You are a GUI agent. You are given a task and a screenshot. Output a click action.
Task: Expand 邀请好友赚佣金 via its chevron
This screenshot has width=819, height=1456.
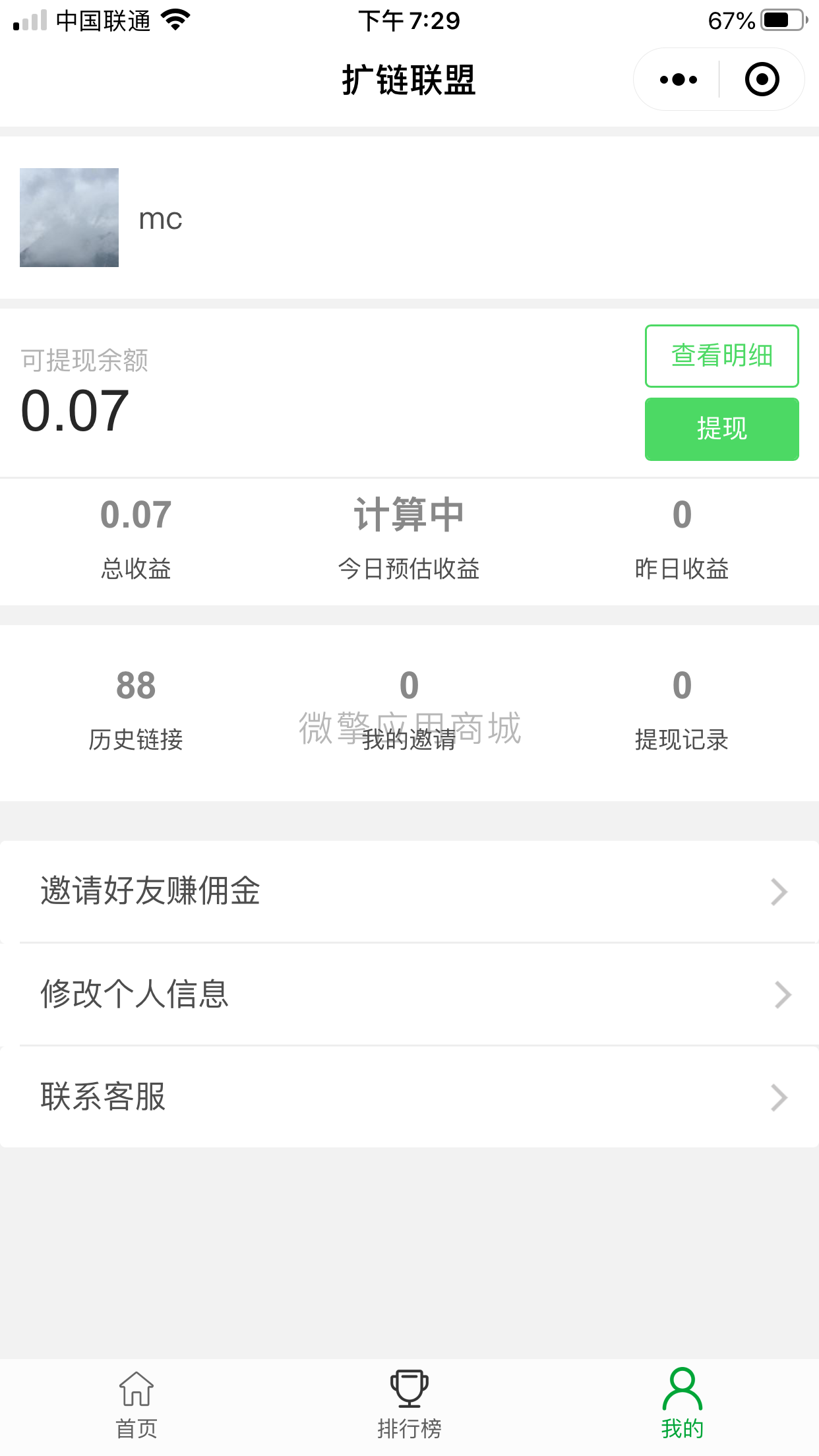point(780,892)
